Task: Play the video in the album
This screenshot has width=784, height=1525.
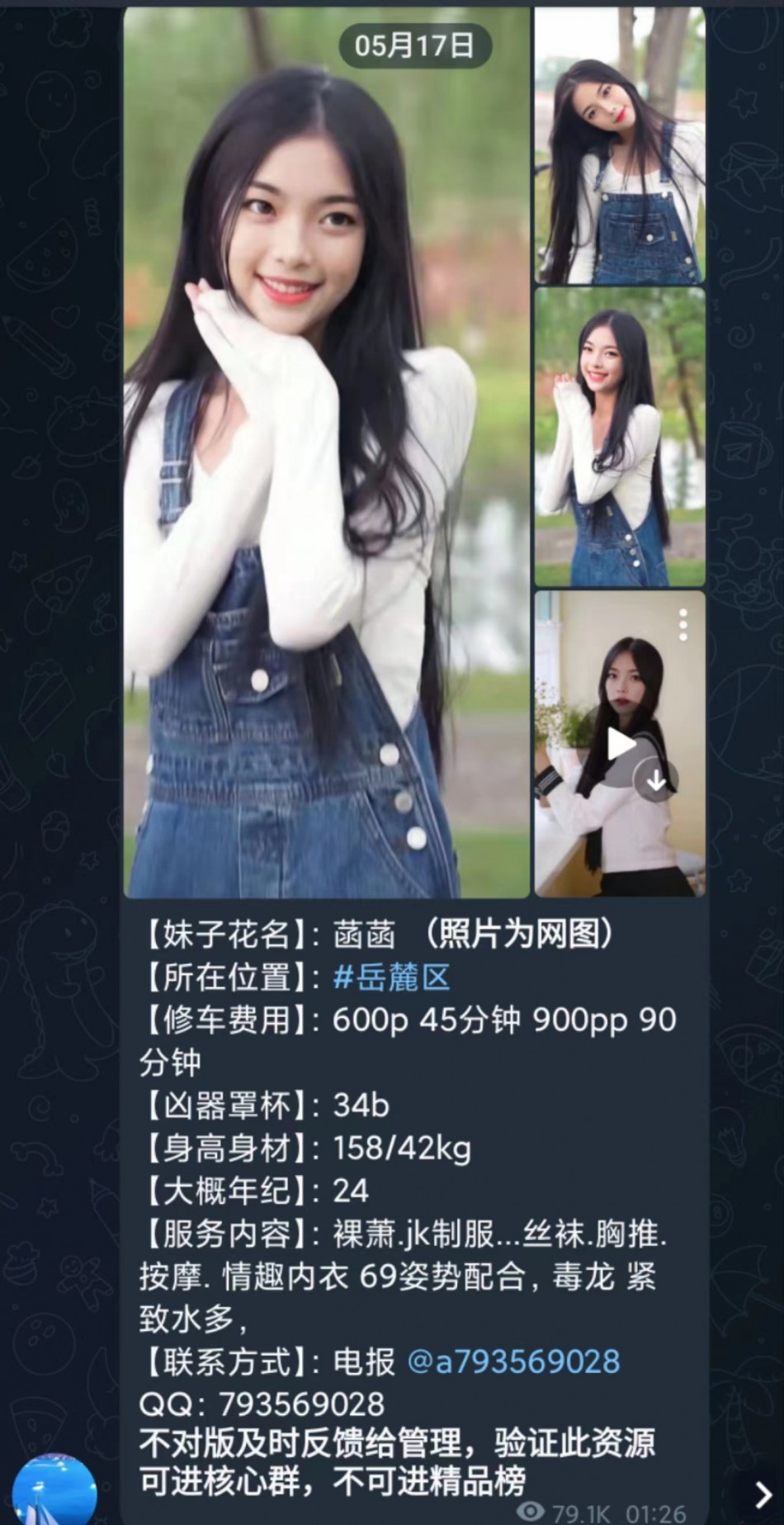Action: (621, 744)
